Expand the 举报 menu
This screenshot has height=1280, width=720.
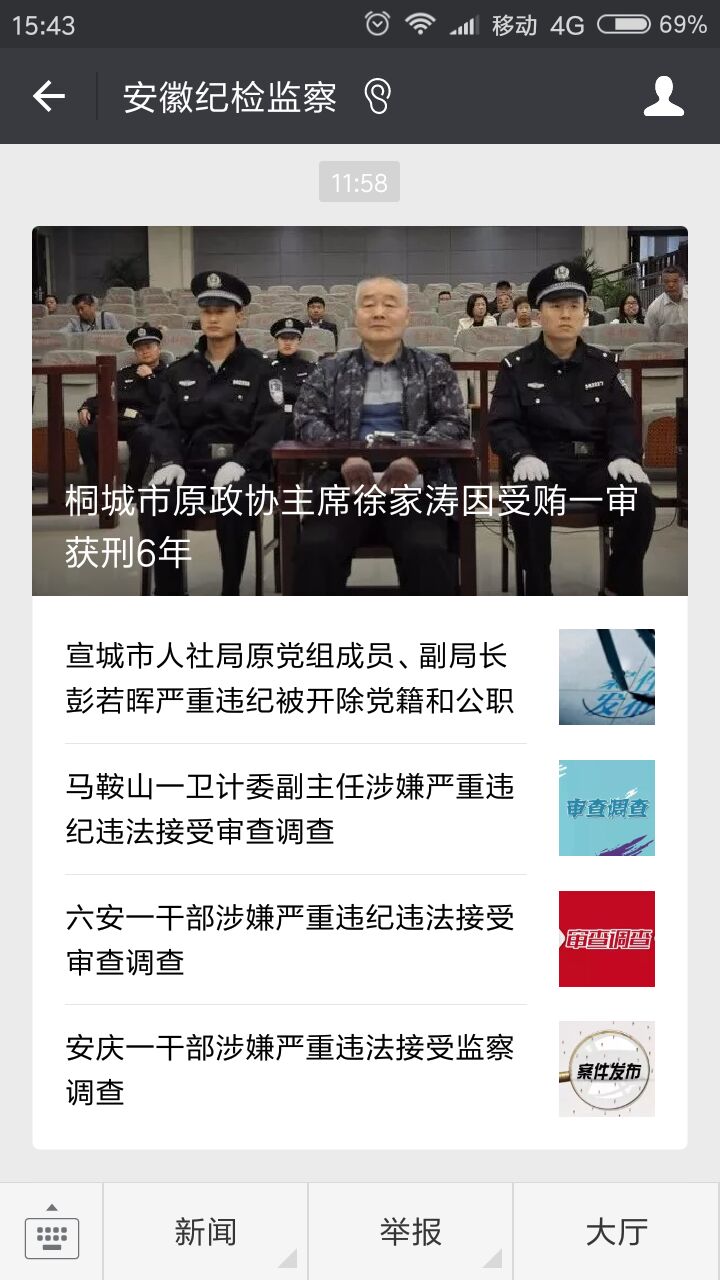point(410,1232)
